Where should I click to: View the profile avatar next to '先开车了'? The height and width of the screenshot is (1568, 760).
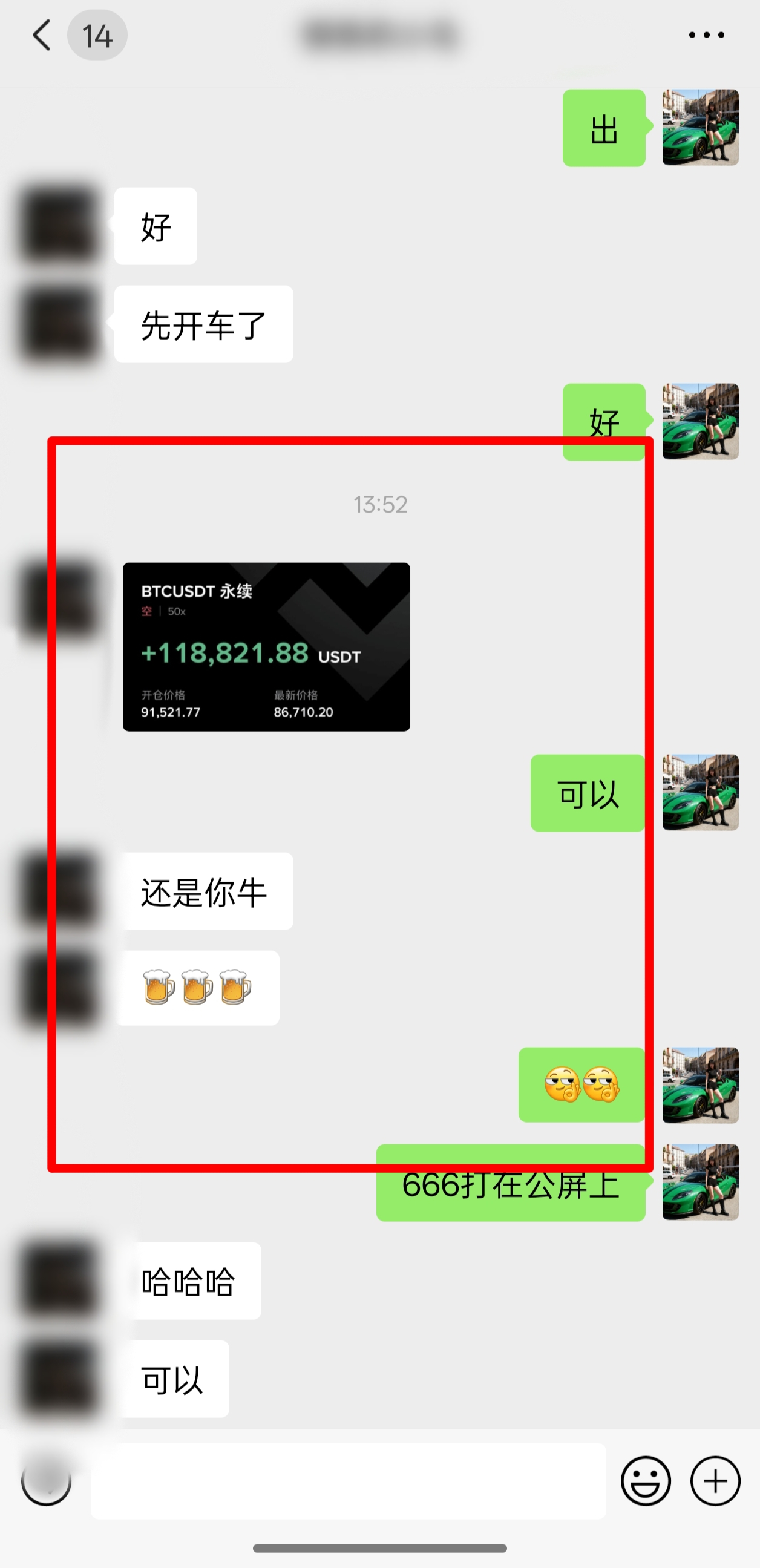pyautogui.click(x=59, y=324)
